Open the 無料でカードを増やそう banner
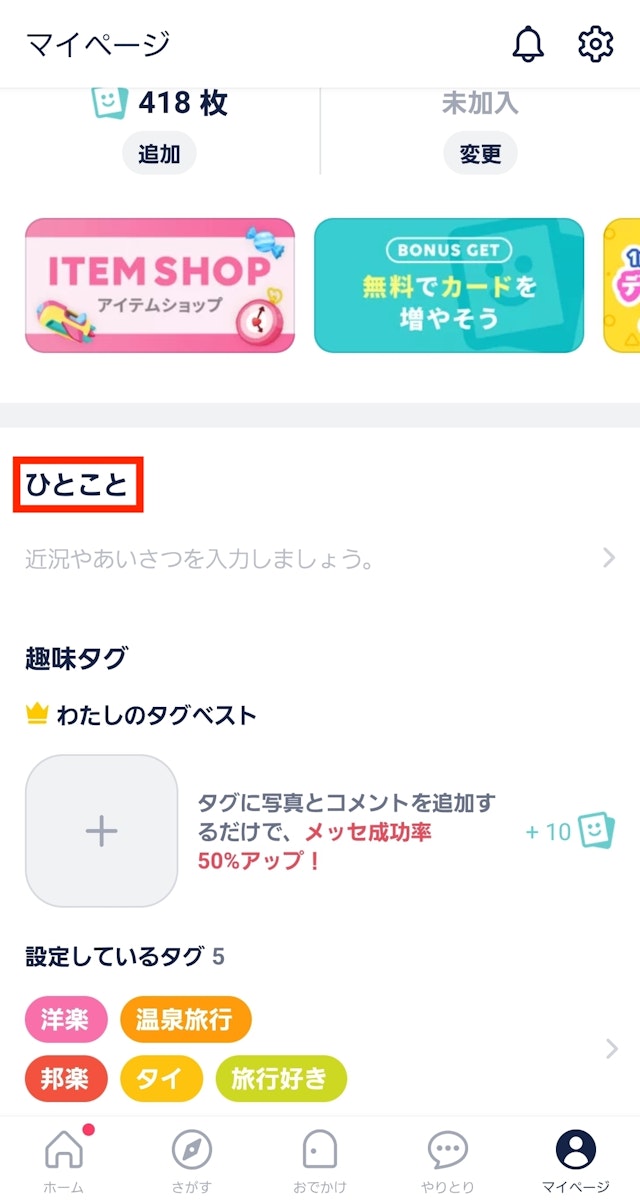Viewport: 640px width, 1204px height. click(x=449, y=286)
